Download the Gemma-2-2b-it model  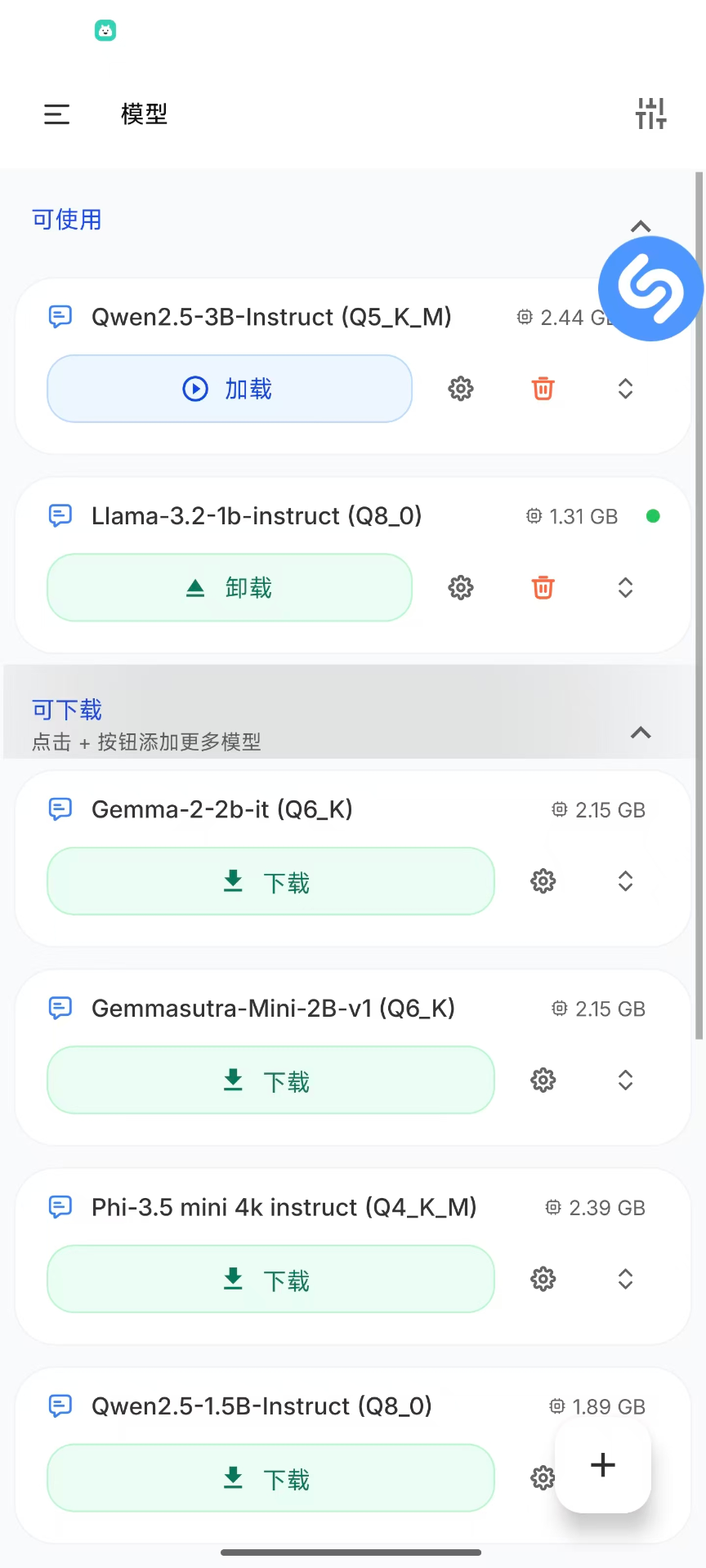(270, 881)
